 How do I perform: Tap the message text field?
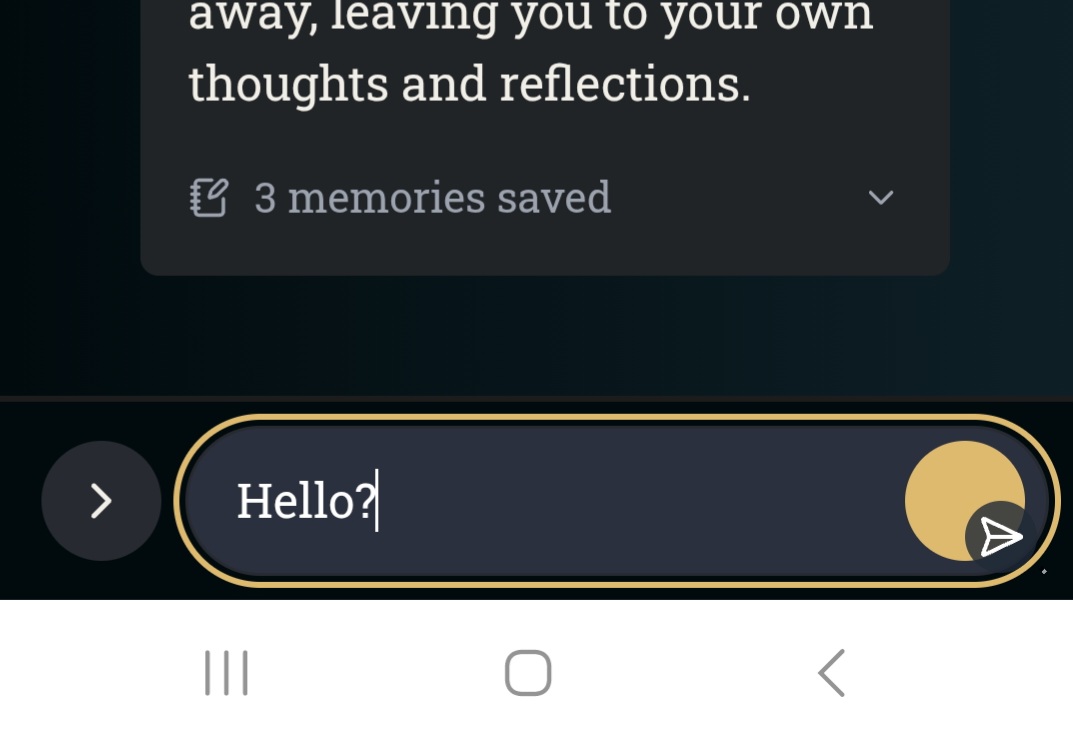[x=560, y=501]
